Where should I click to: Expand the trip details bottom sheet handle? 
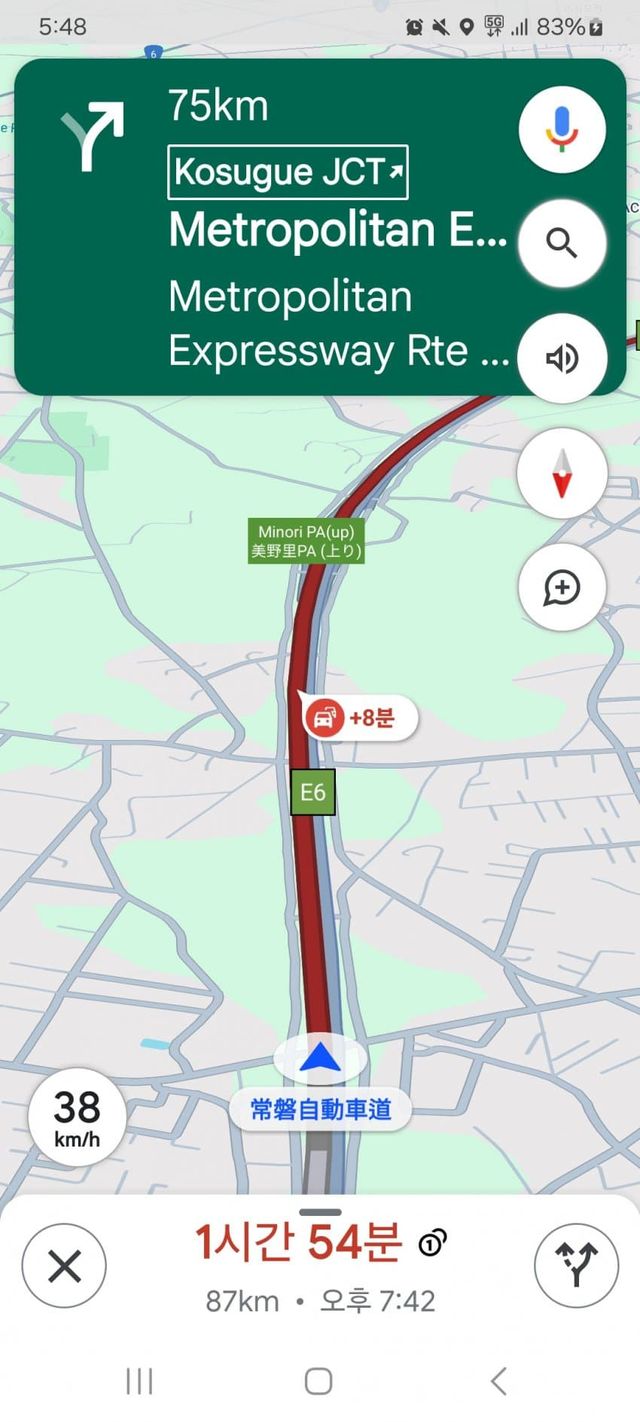(320, 1212)
